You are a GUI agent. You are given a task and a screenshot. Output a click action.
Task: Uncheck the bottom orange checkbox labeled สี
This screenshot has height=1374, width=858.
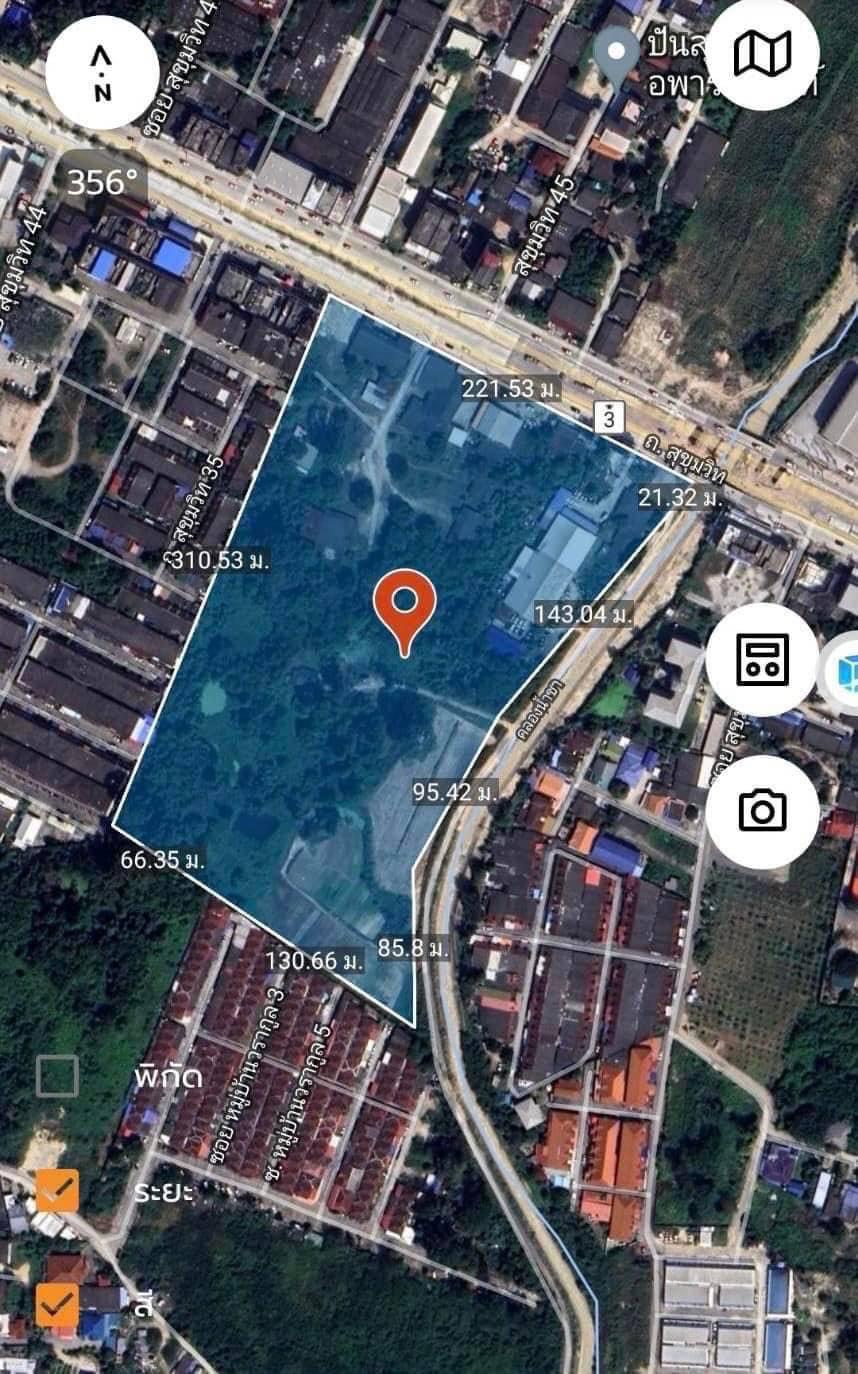pyautogui.click(x=57, y=1305)
